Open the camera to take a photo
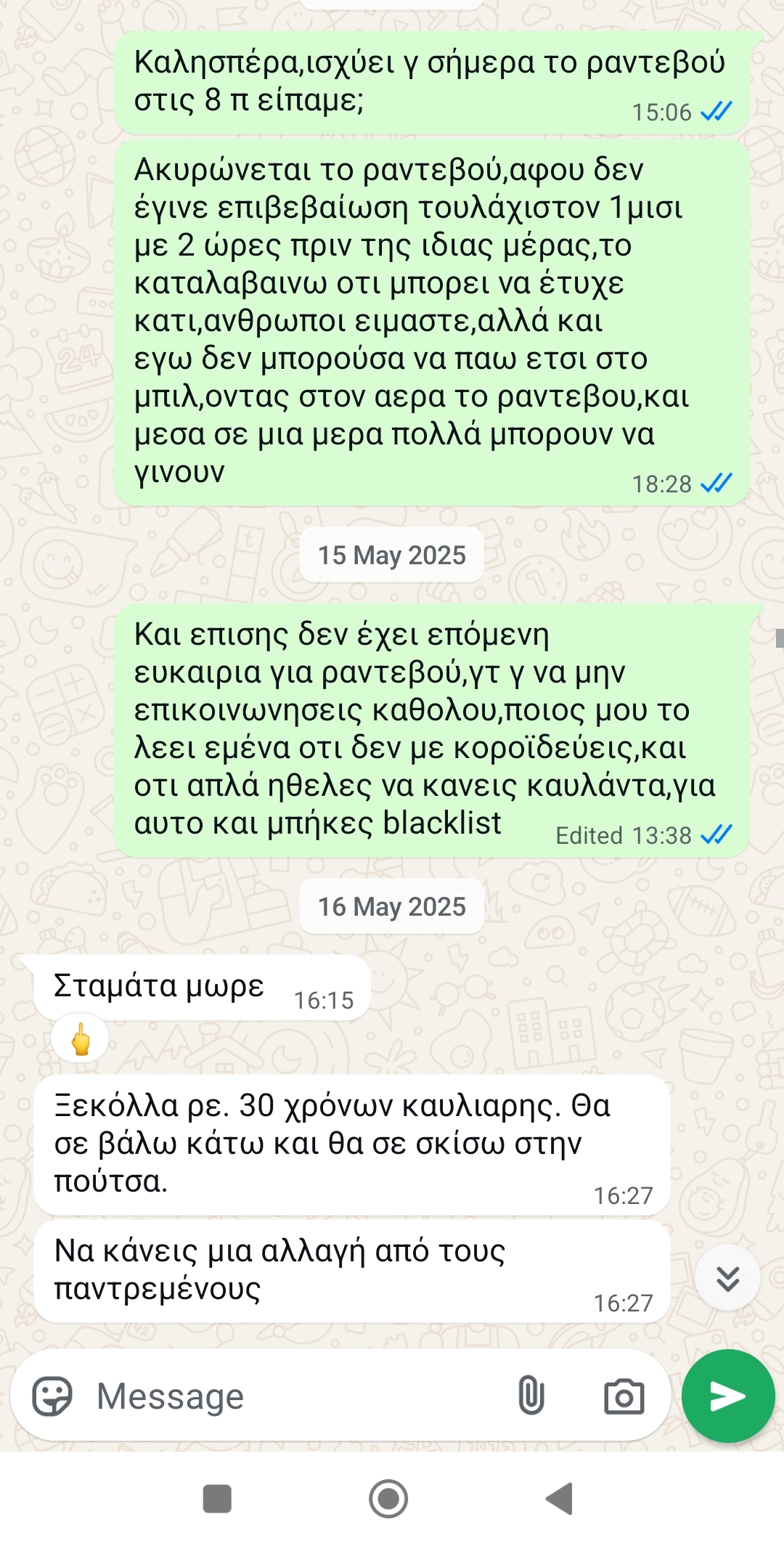The image size is (784, 1546). pyautogui.click(x=624, y=1396)
